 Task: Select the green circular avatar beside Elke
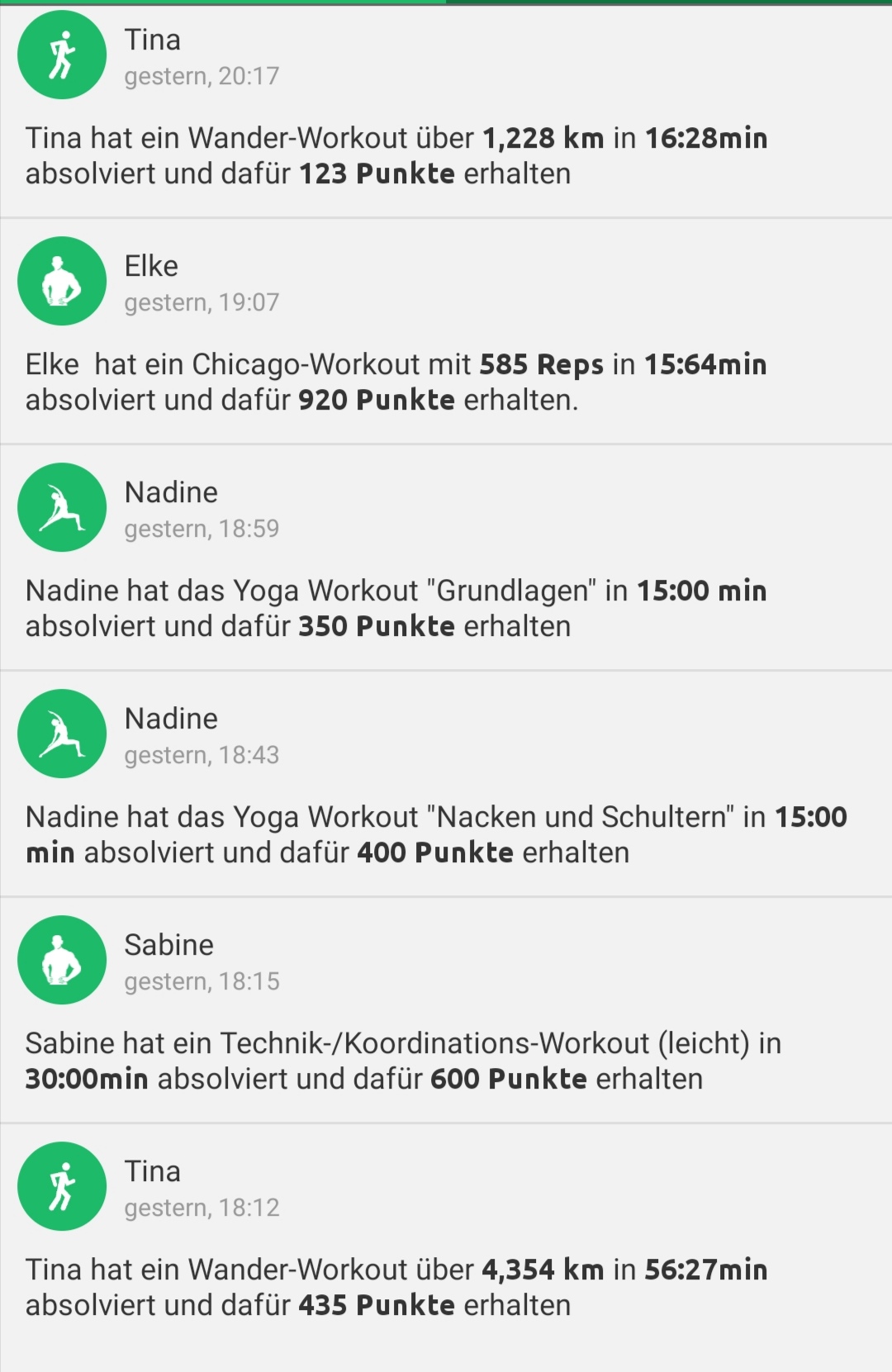[x=61, y=281]
